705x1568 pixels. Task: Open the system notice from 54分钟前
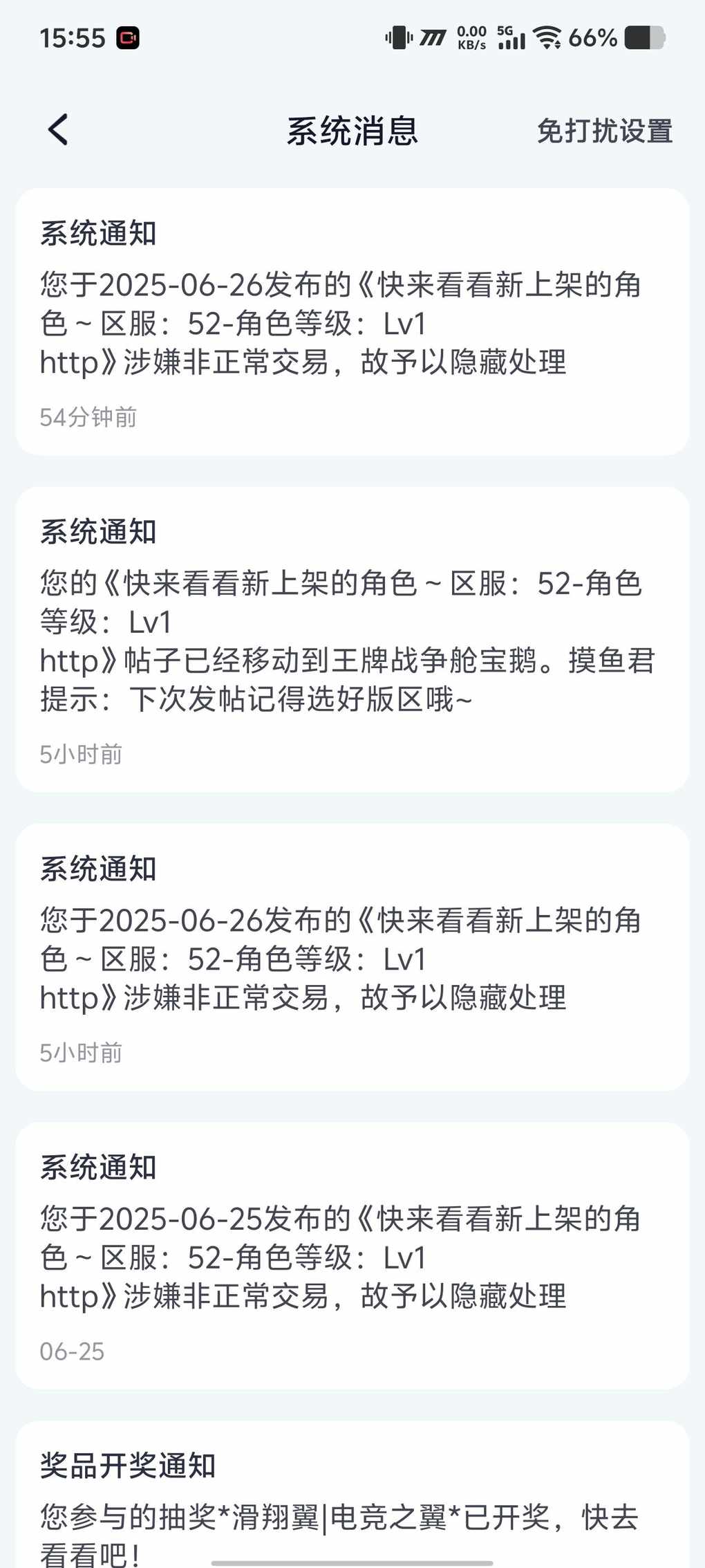coord(352,322)
